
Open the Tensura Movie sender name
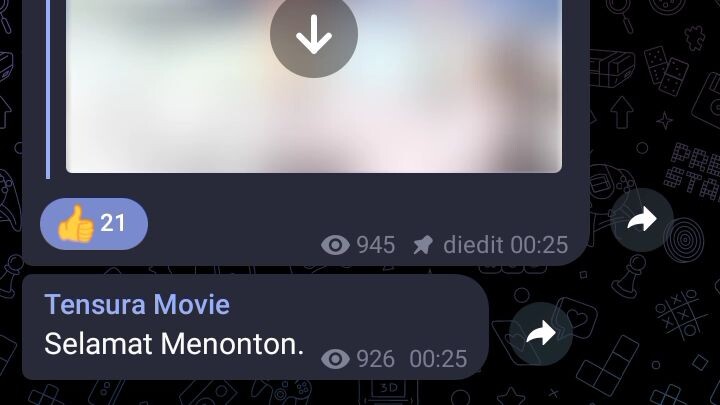pyautogui.click(x=137, y=304)
